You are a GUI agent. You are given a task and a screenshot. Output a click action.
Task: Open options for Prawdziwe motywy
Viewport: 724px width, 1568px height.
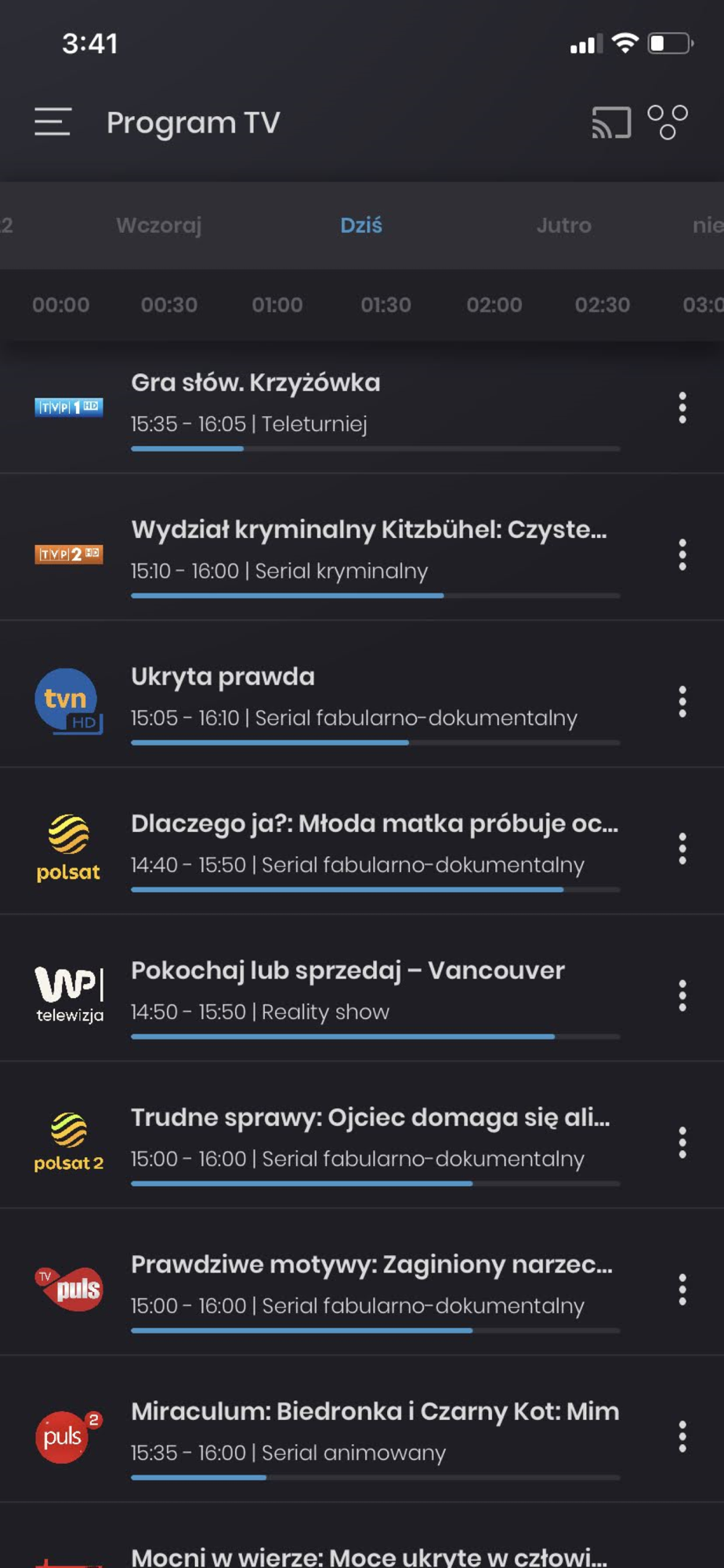682,1290
